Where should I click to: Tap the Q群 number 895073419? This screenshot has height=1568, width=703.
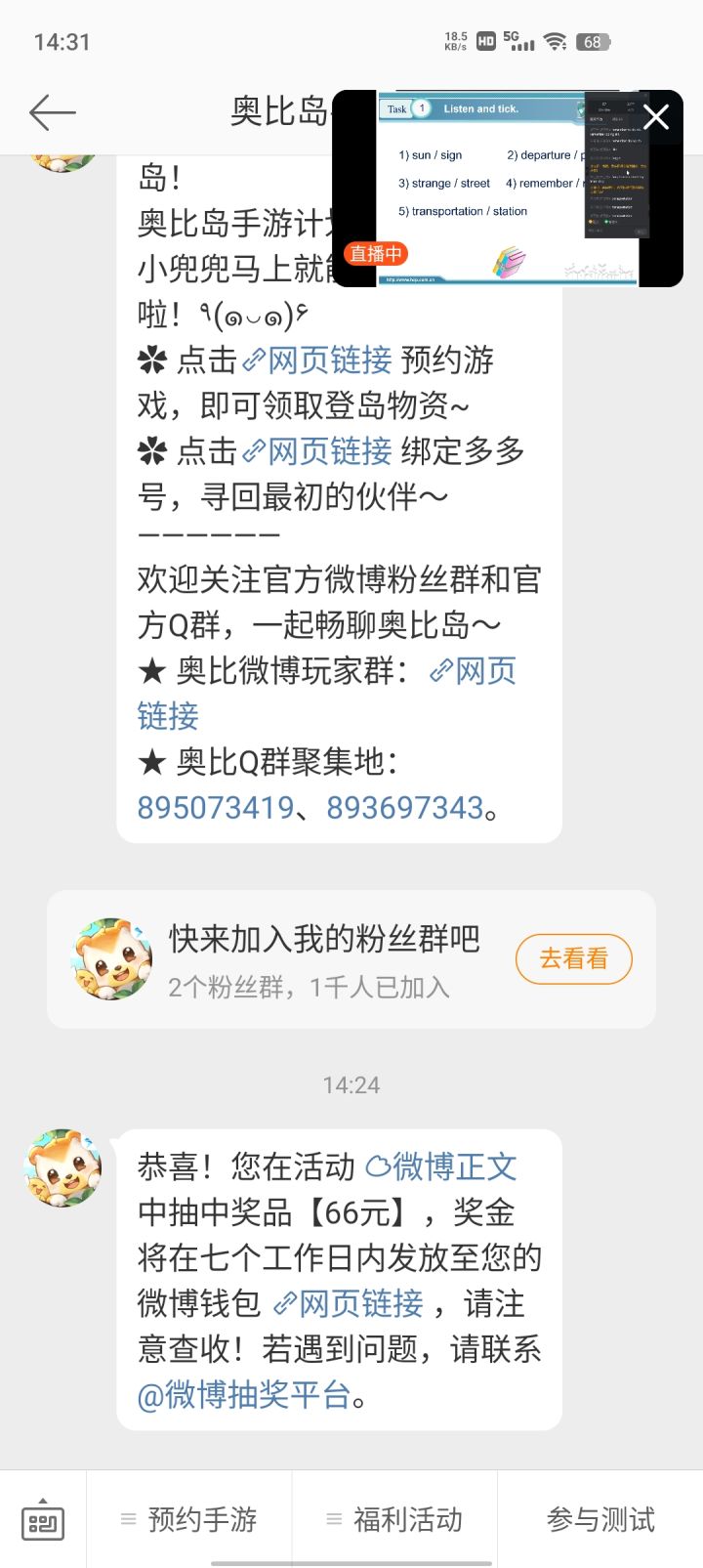click(x=216, y=808)
